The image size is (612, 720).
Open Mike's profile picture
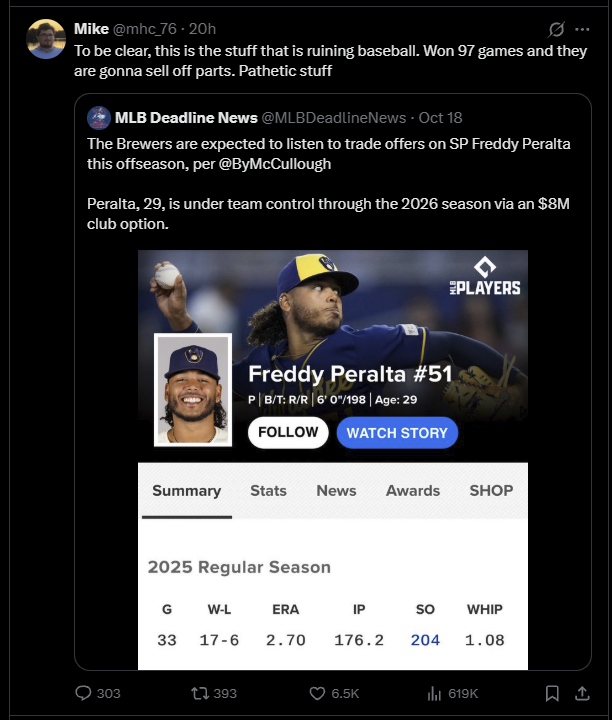[x=46, y=38]
